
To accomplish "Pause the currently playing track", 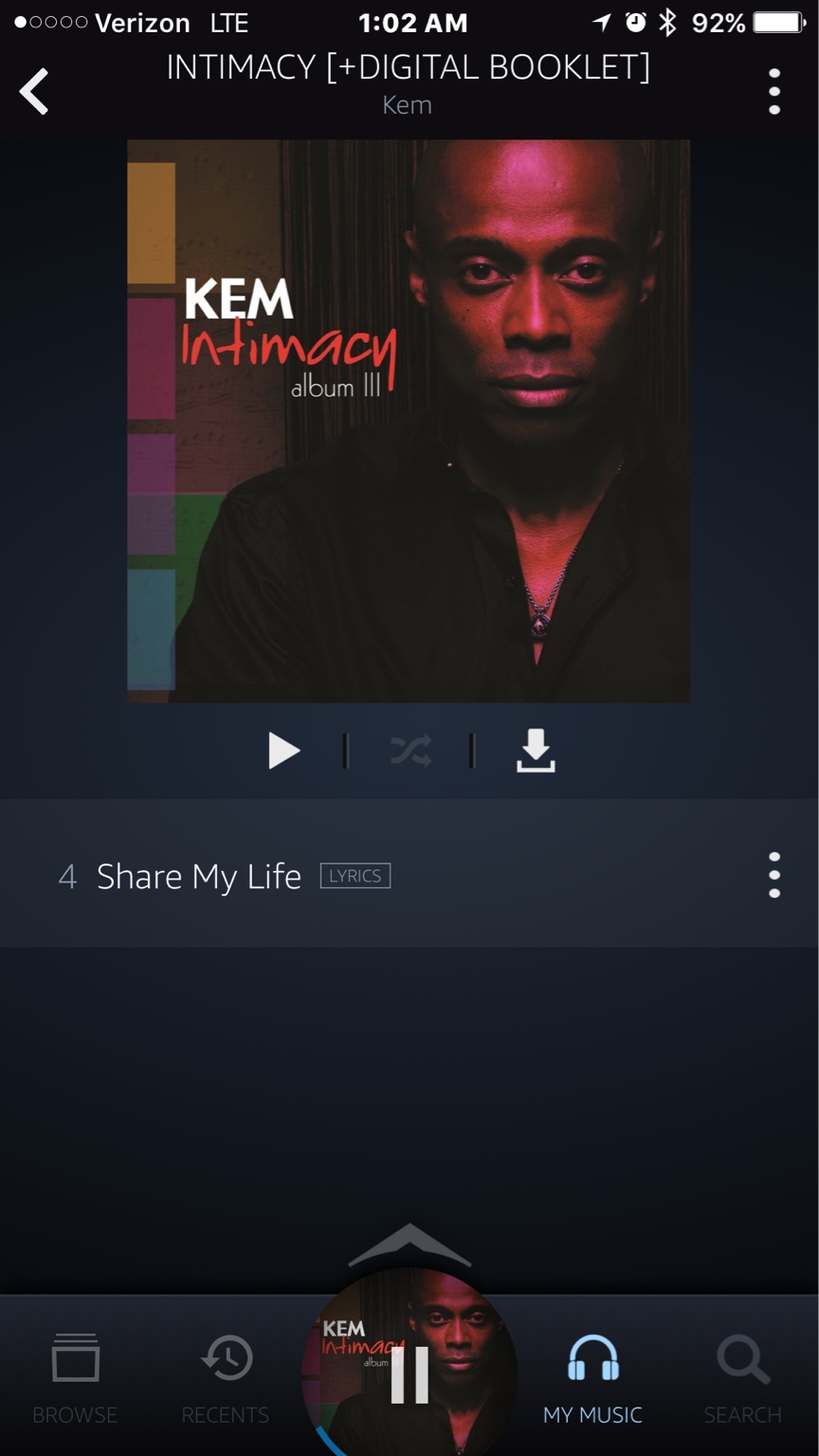I will click(x=409, y=1374).
